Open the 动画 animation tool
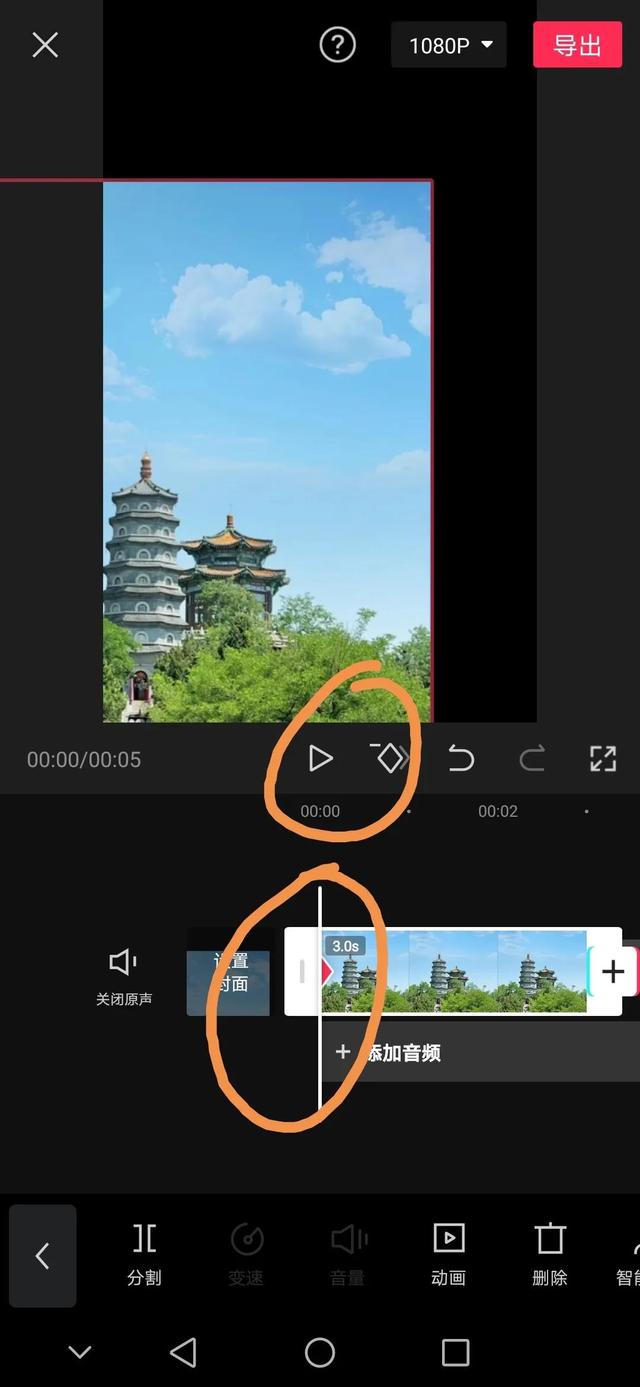This screenshot has width=640, height=1387. point(448,1254)
